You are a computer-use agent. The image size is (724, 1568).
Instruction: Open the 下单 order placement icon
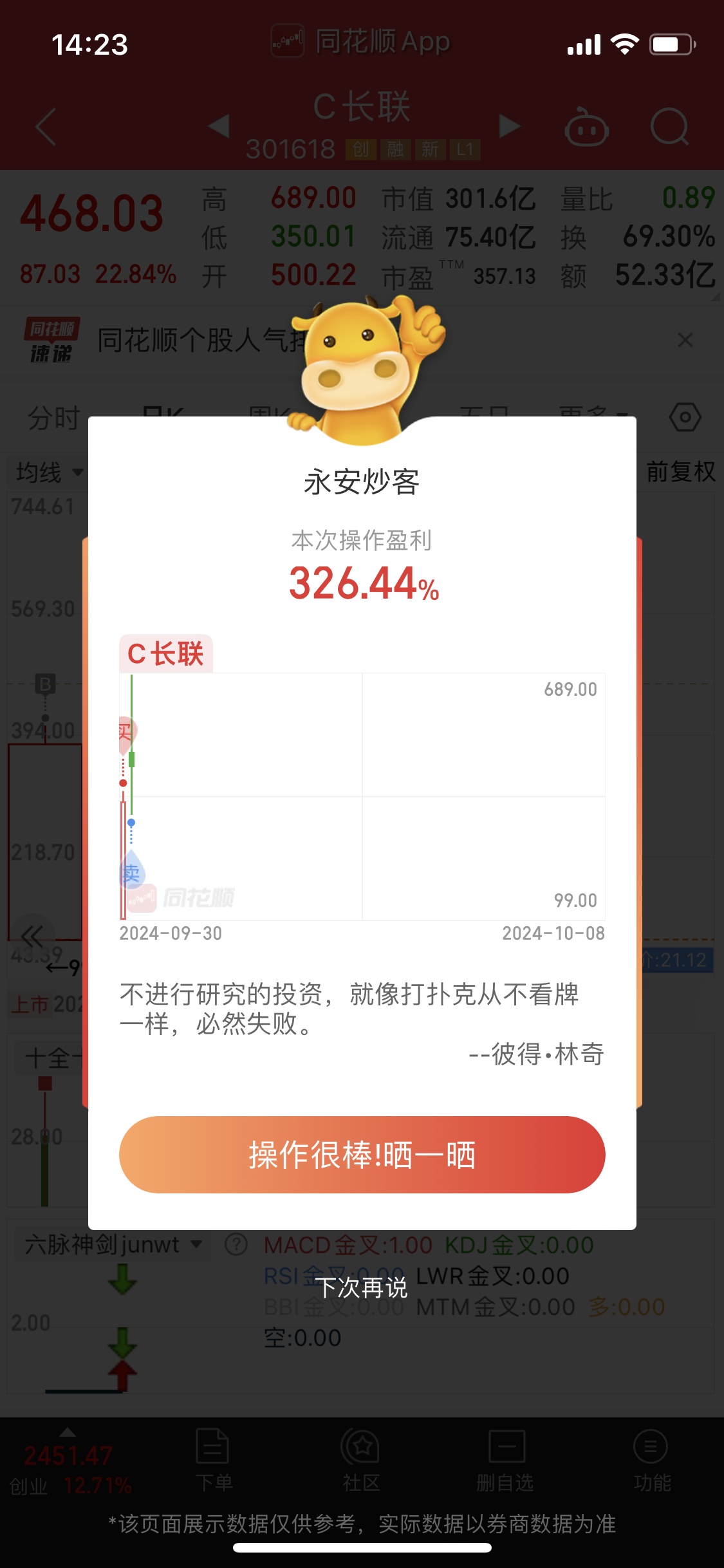pos(212,1455)
